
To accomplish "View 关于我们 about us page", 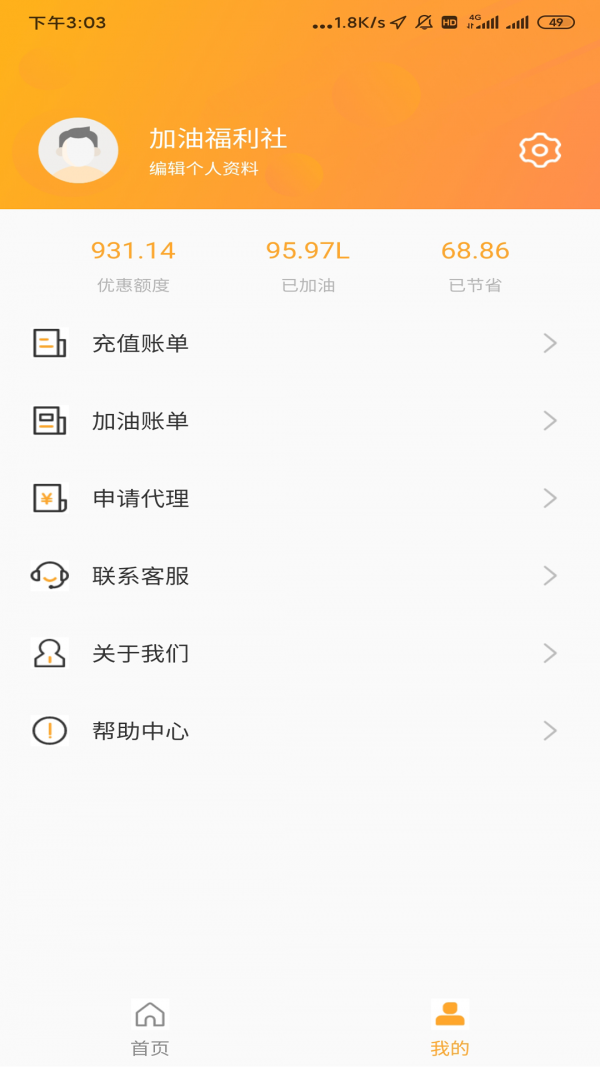I will [300, 654].
